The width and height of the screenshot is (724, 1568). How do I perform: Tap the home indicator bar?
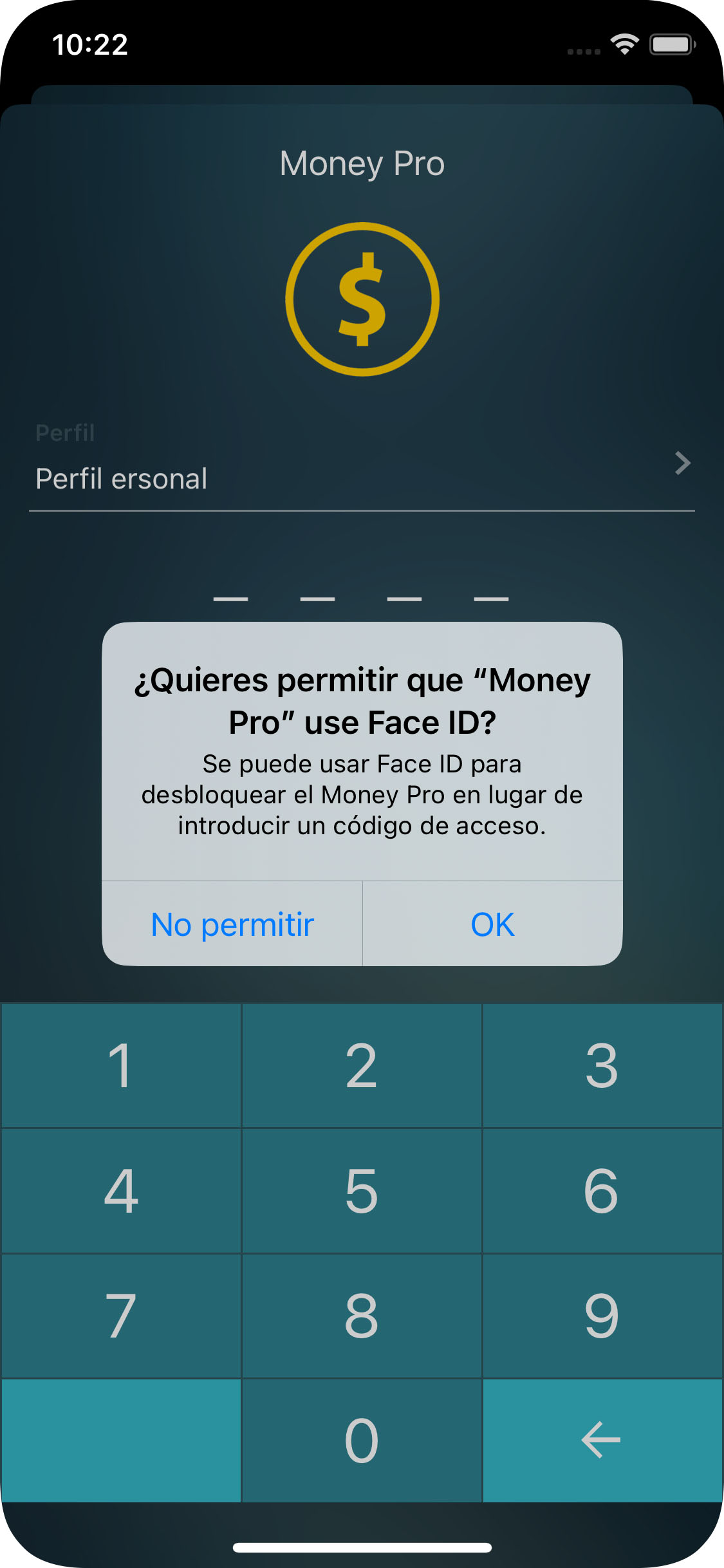pyautogui.click(x=362, y=1546)
